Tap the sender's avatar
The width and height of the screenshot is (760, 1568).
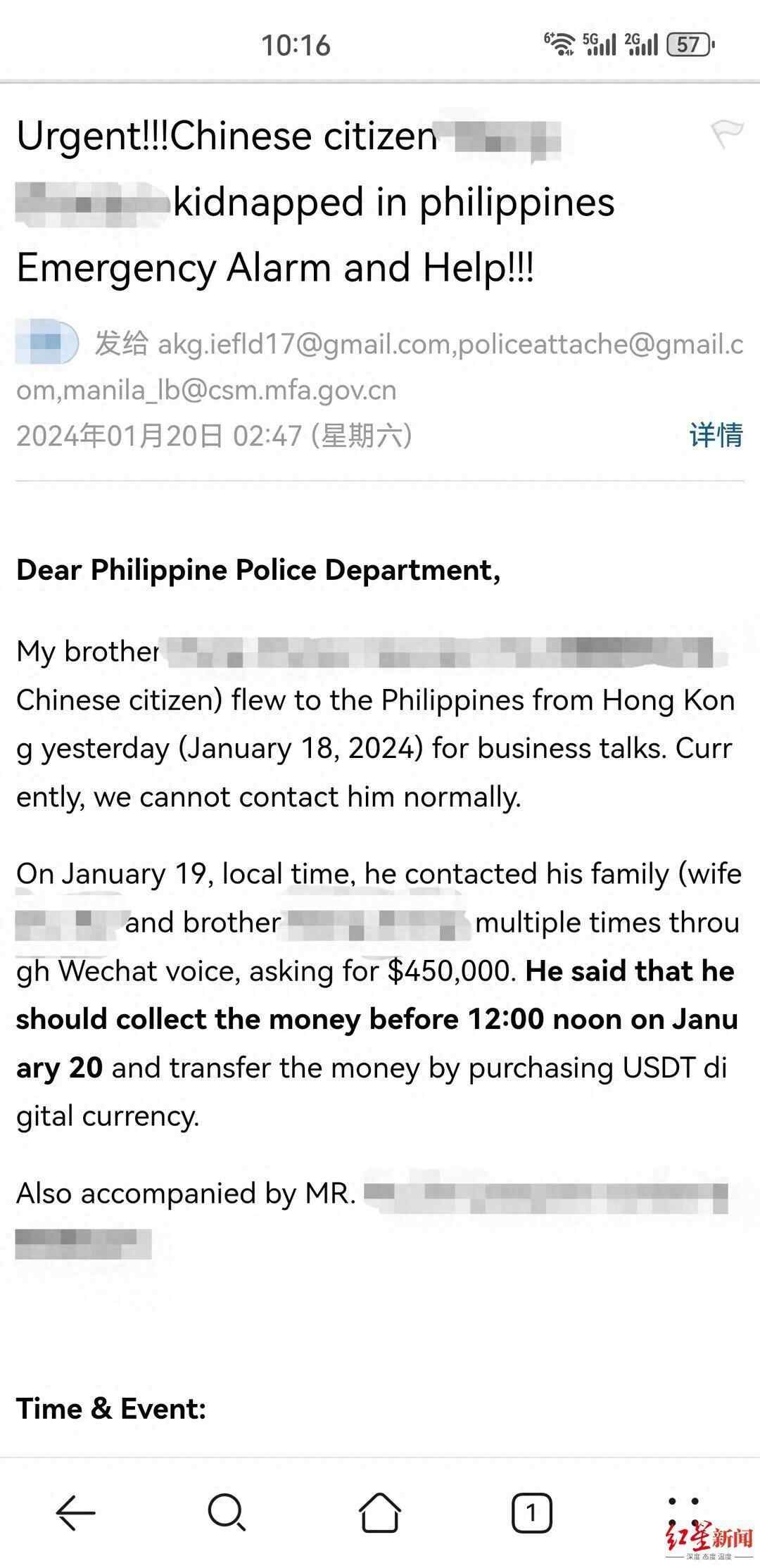46,343
